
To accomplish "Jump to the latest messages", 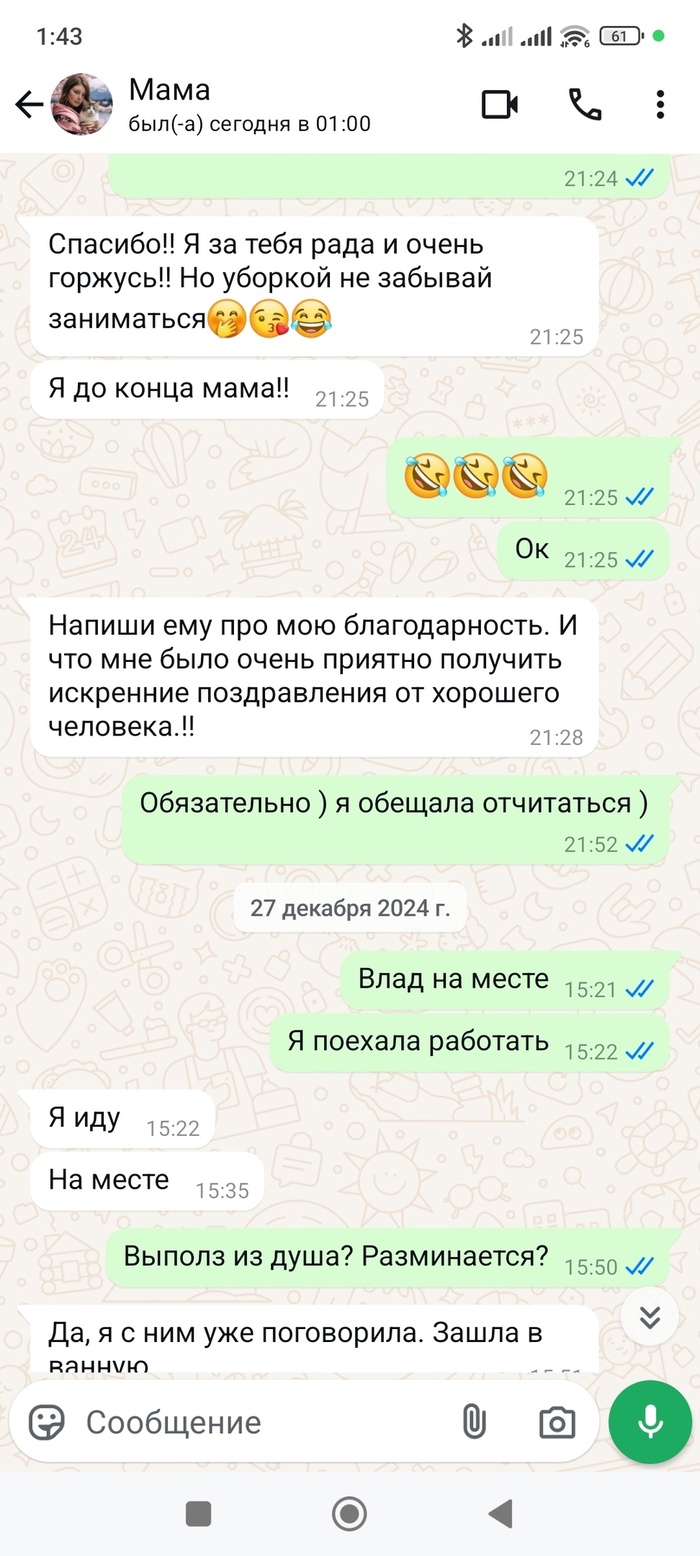I will (x=650, y=1318).
